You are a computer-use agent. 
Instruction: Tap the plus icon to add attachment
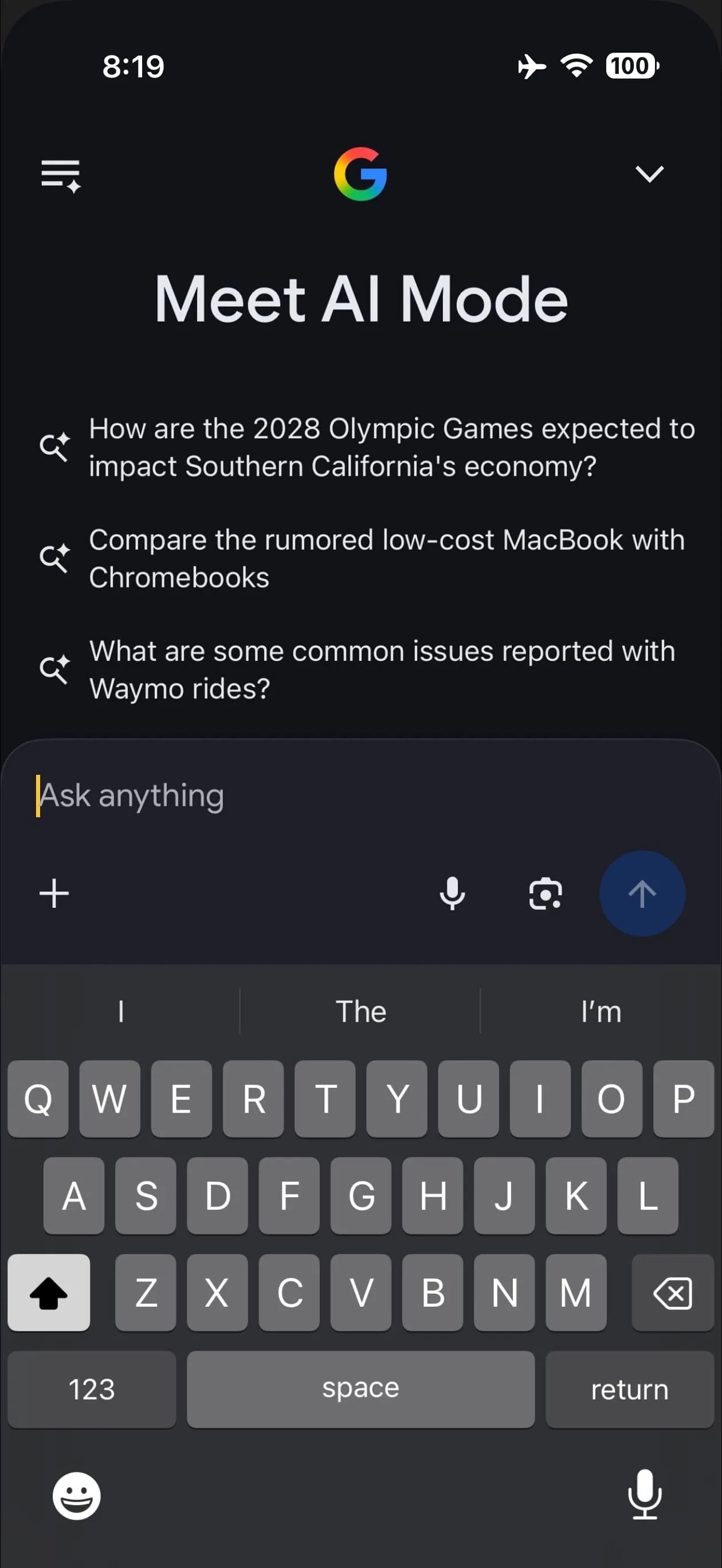(54, 893)
